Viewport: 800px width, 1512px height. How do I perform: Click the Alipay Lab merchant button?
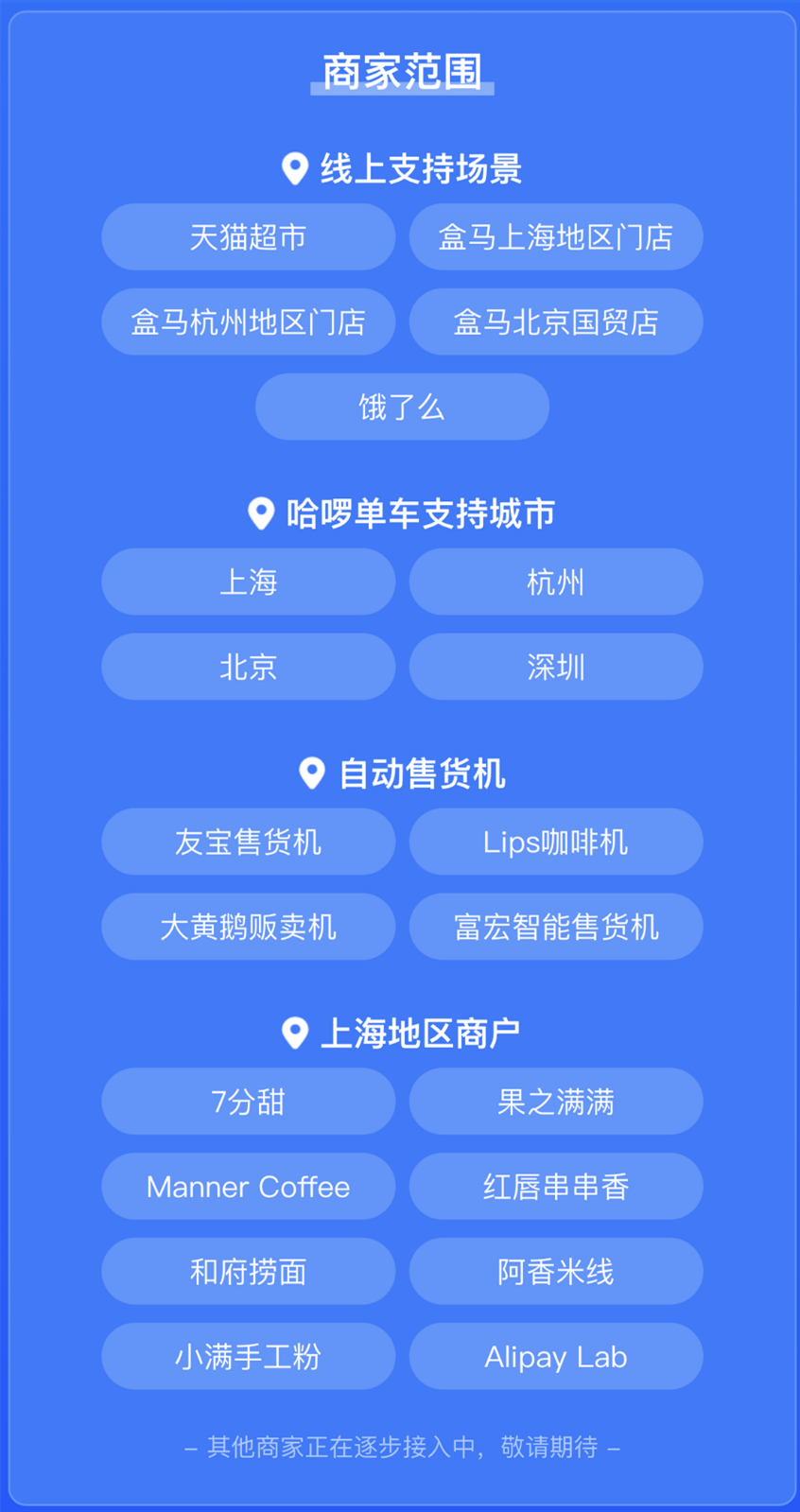[556, 1356]
